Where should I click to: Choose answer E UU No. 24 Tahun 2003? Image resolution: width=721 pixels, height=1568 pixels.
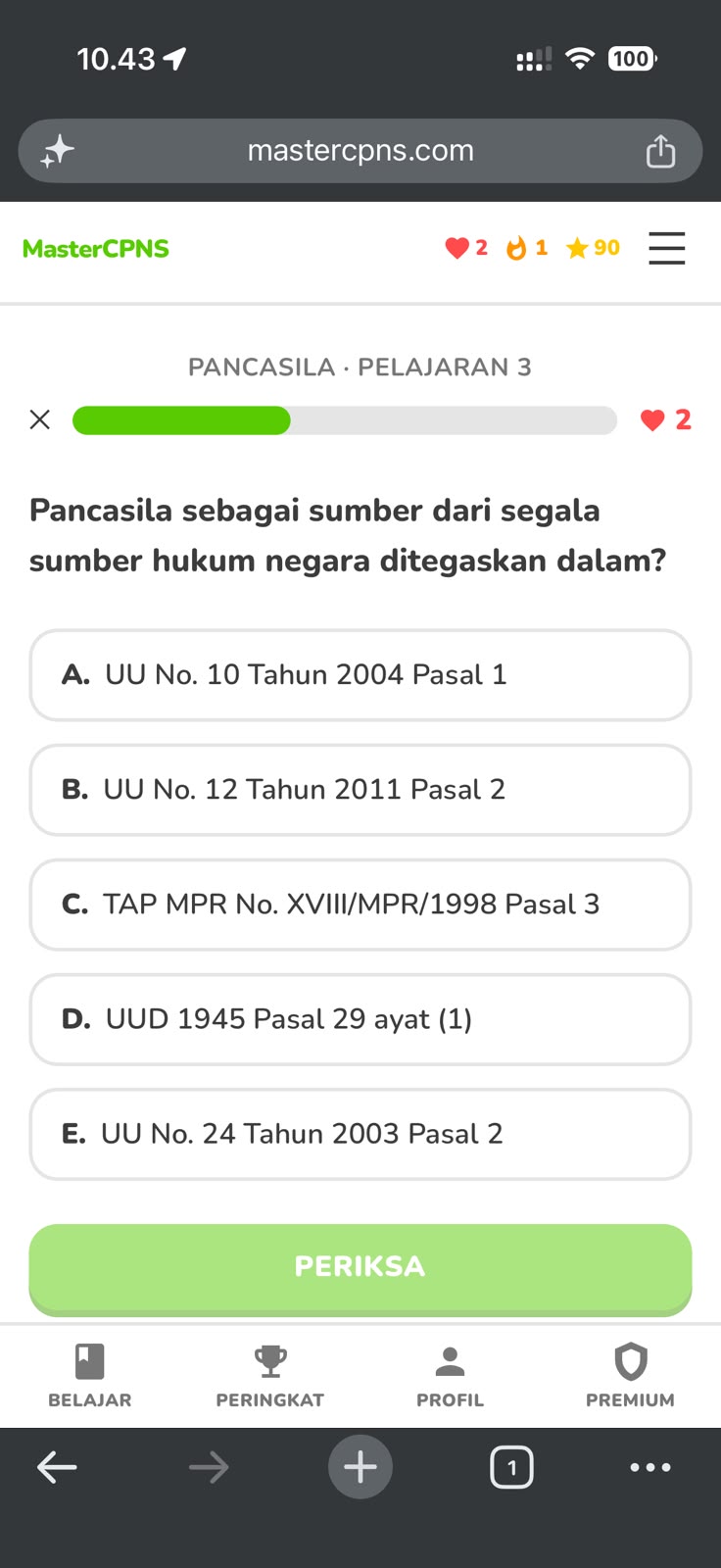pyautogui.click(x=360, y=1134)
